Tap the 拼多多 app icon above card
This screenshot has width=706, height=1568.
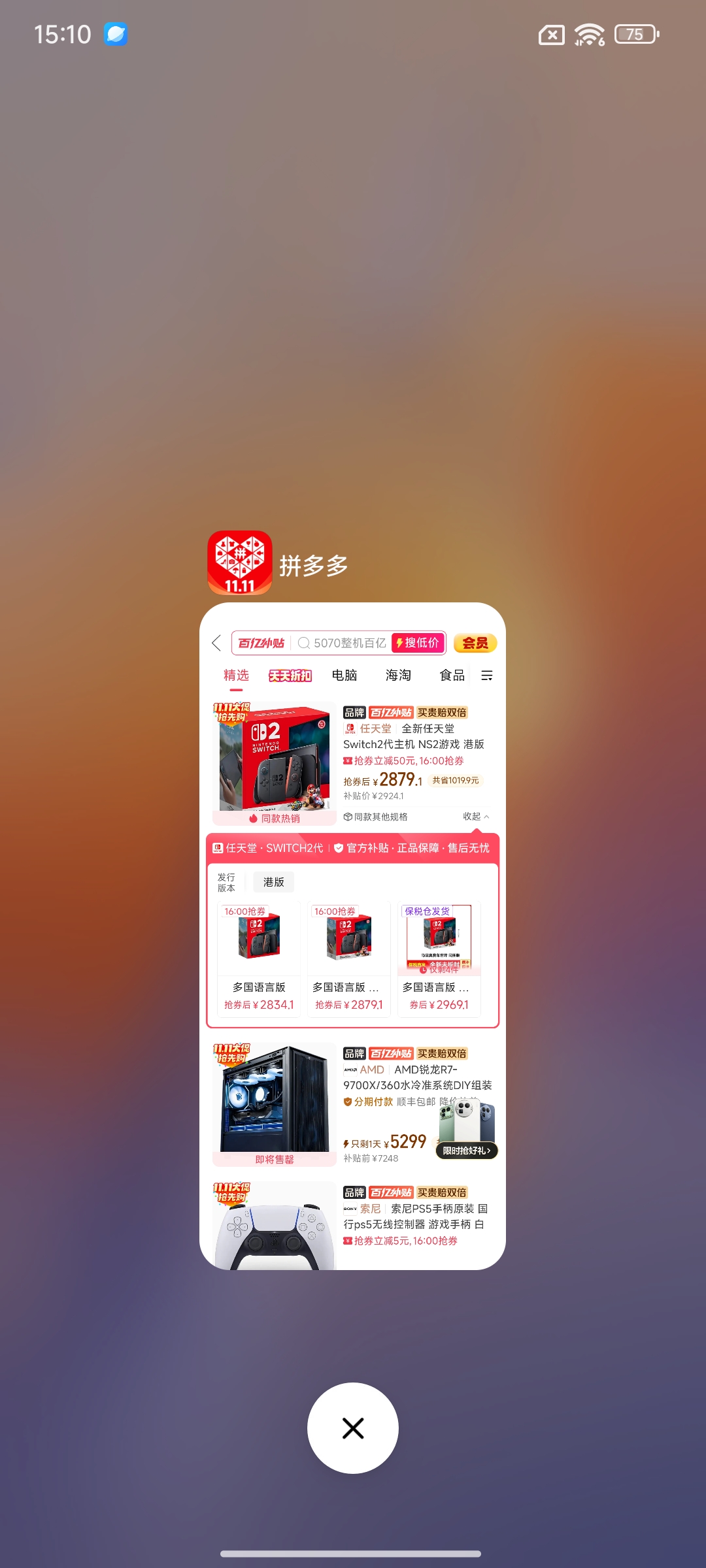(240, 563)
